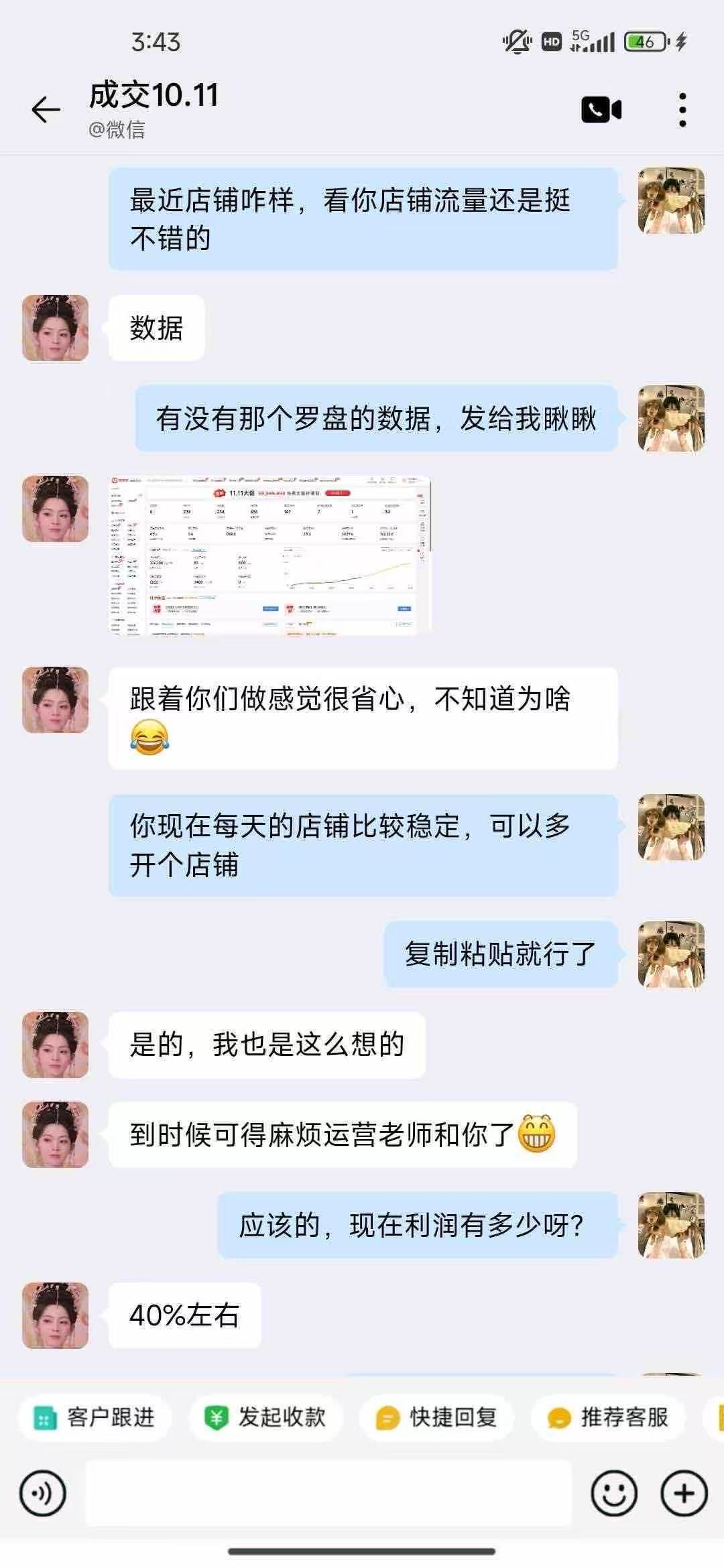
Task: Tap the @微信 label under the title
Action: pos(117,129)
